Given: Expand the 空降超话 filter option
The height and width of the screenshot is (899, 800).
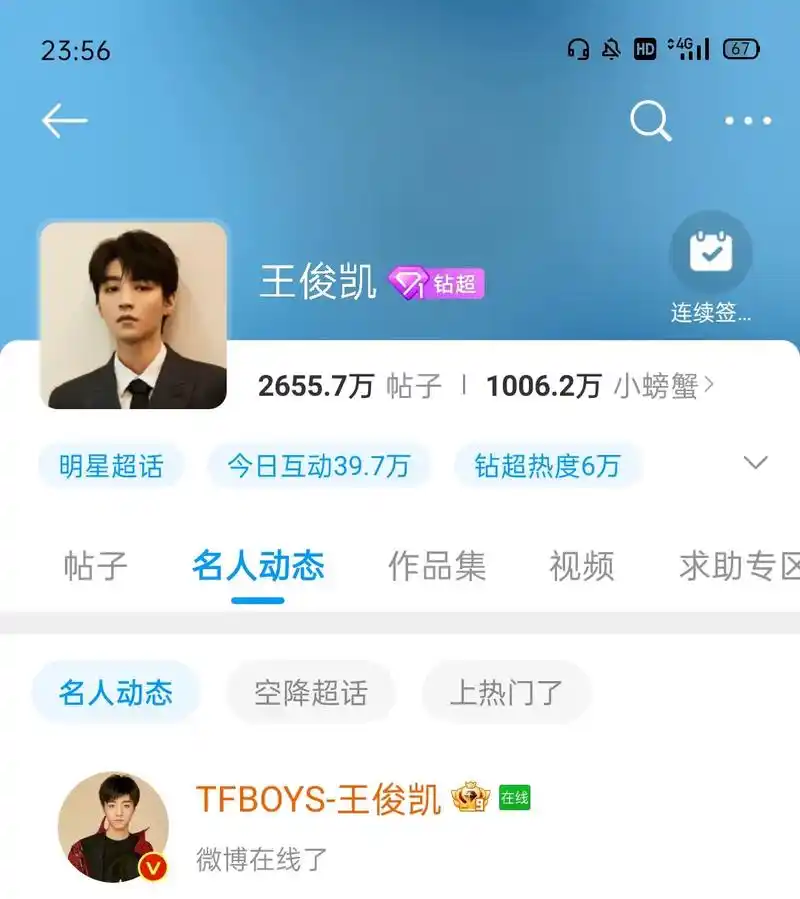Looking at the screenshot, I should (x=310, y=691).
